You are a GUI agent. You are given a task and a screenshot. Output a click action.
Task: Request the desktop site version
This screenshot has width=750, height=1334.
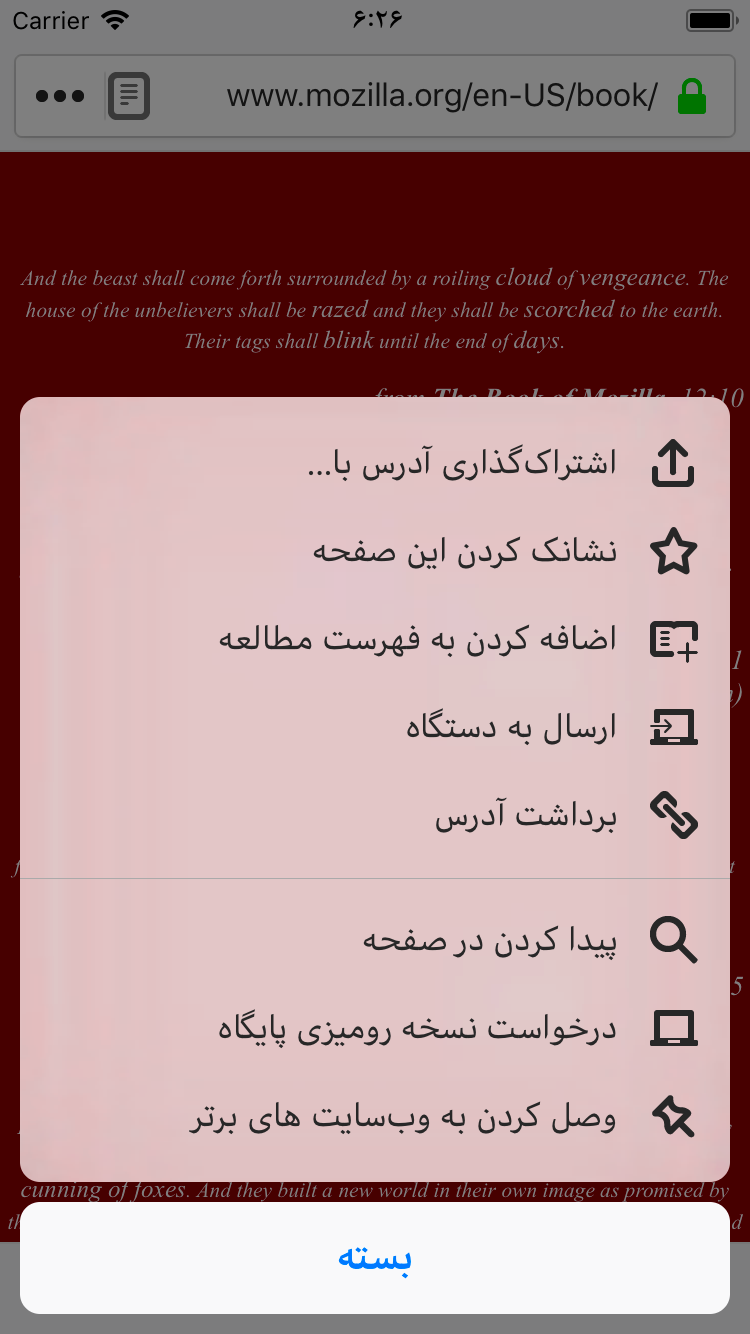(375, 1029)
